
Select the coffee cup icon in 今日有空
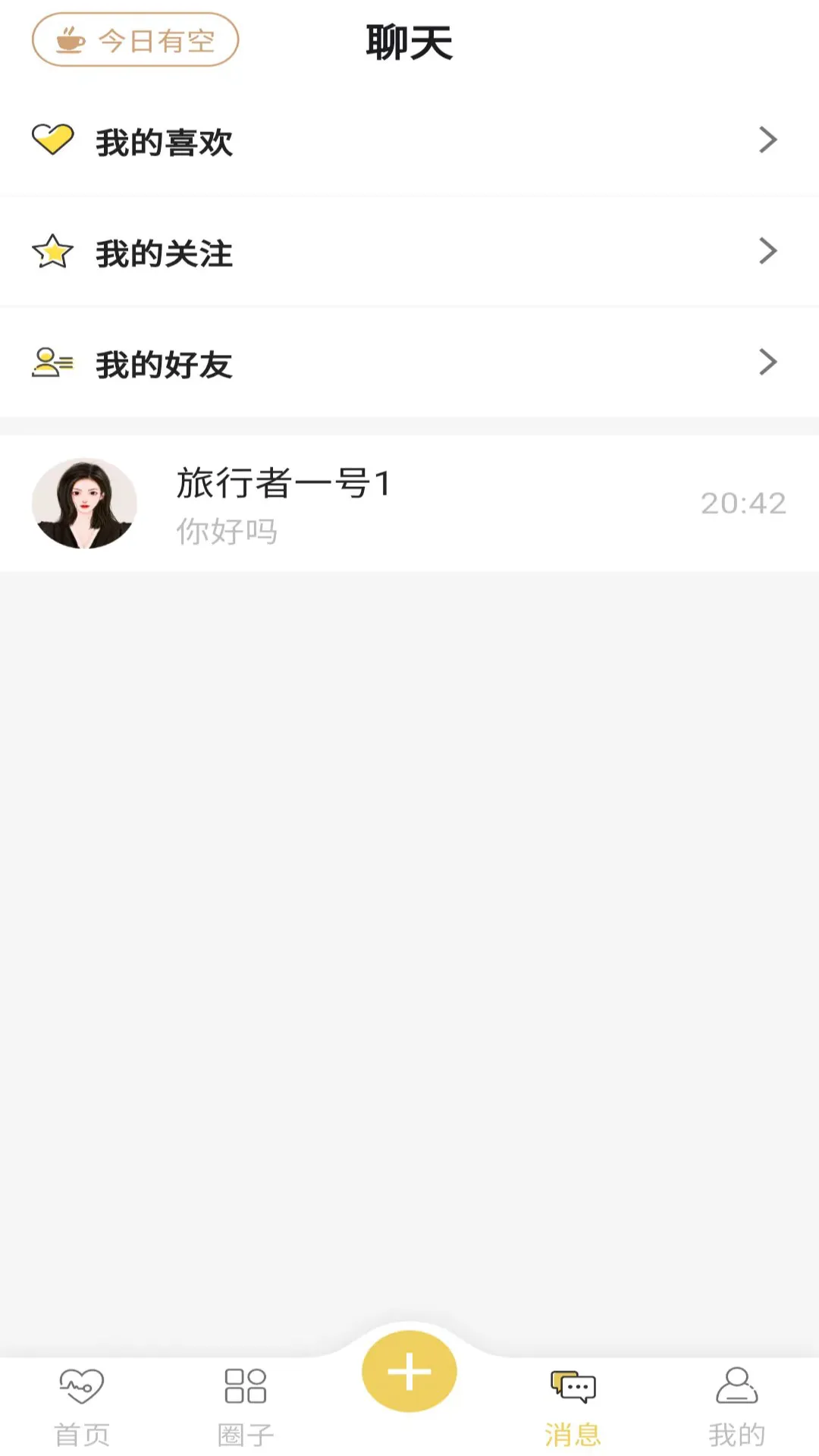click(68, 39)
